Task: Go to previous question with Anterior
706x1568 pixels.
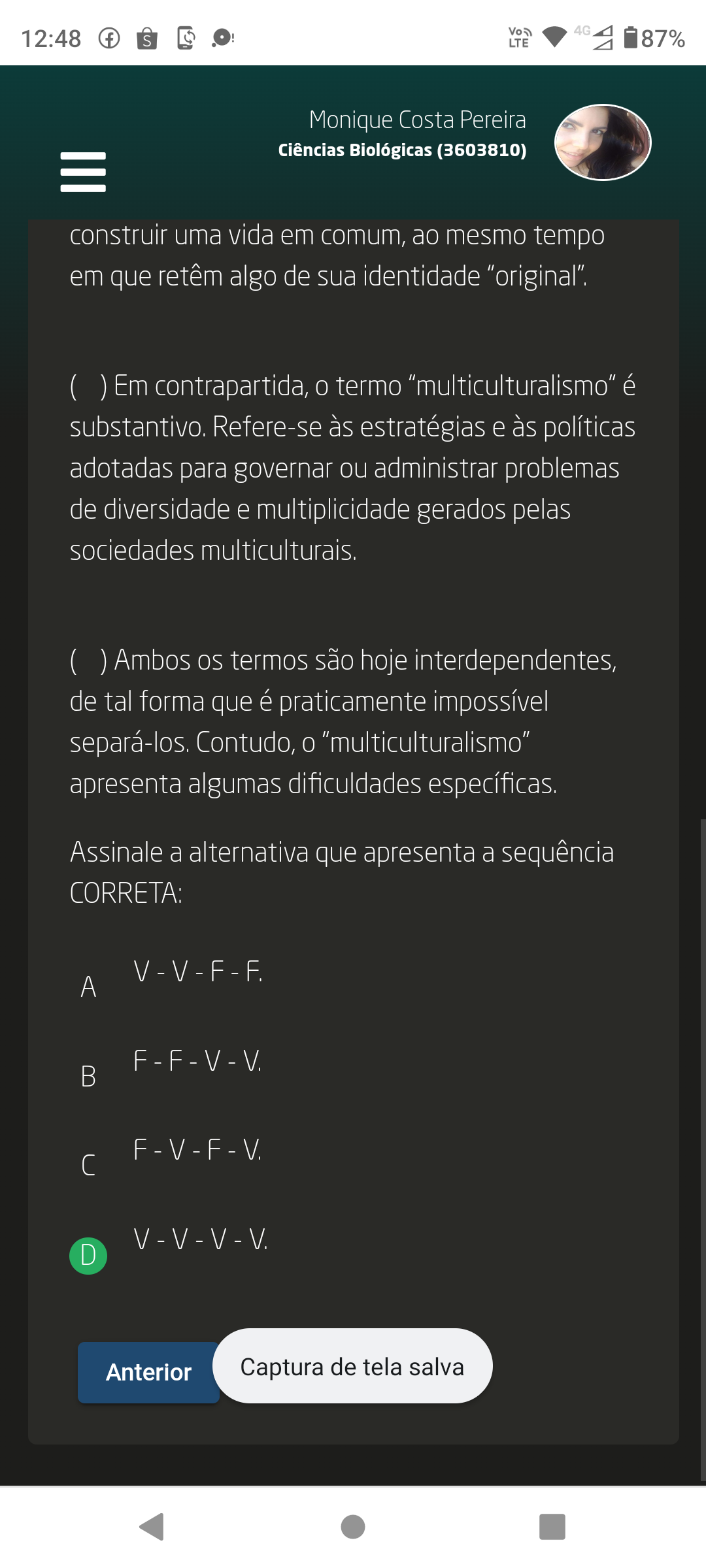Action: pyautogui.click(x=148, y=1372)
